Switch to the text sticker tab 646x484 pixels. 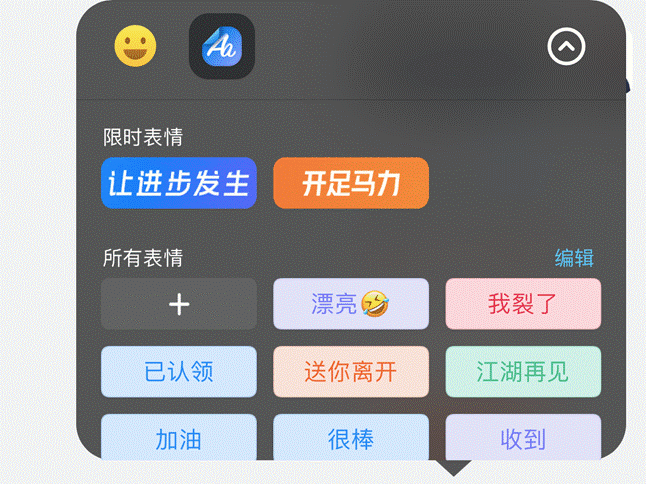[x=222, y=47]
